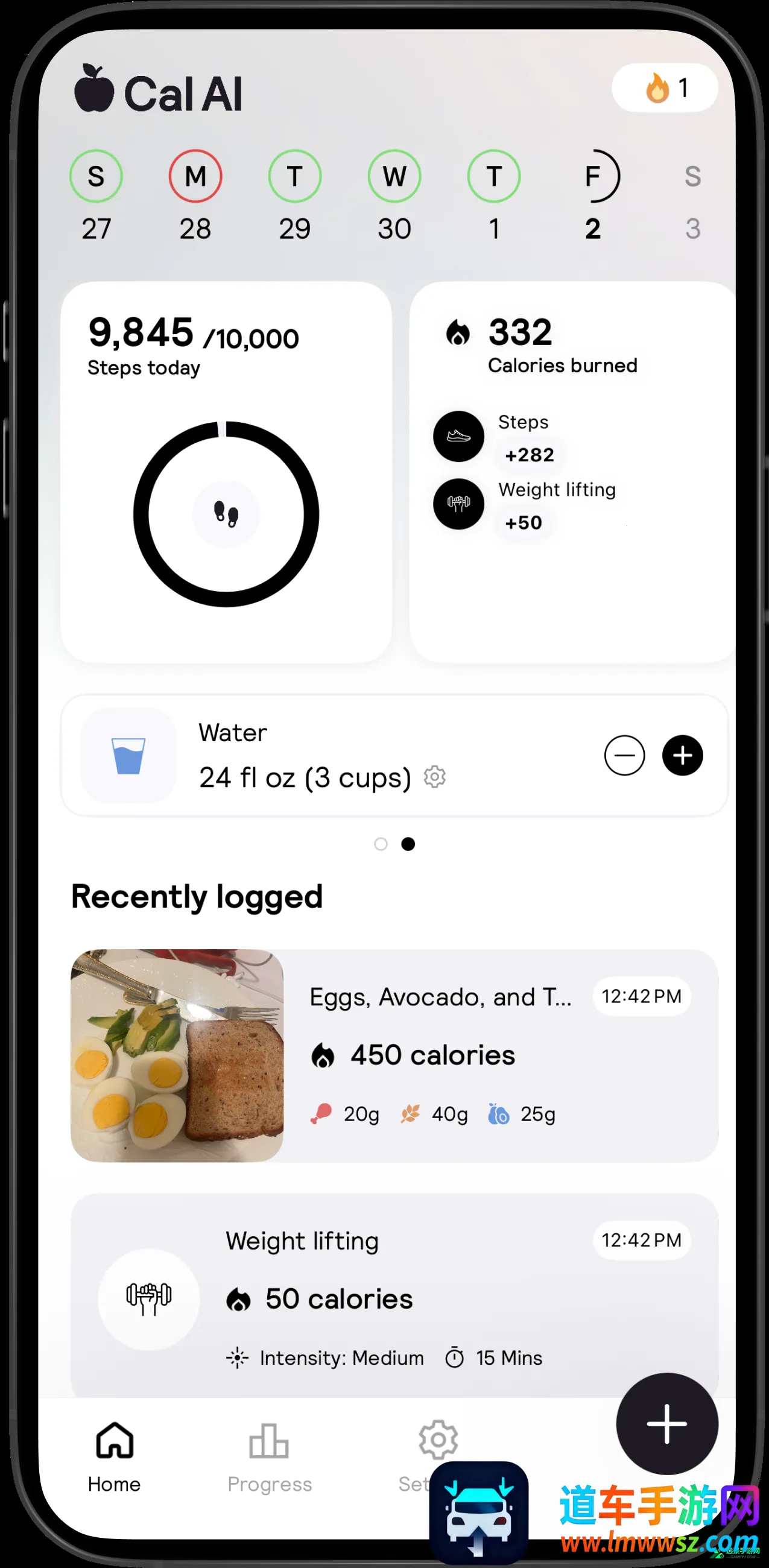Add water with the plus button

tap(683, 756)
